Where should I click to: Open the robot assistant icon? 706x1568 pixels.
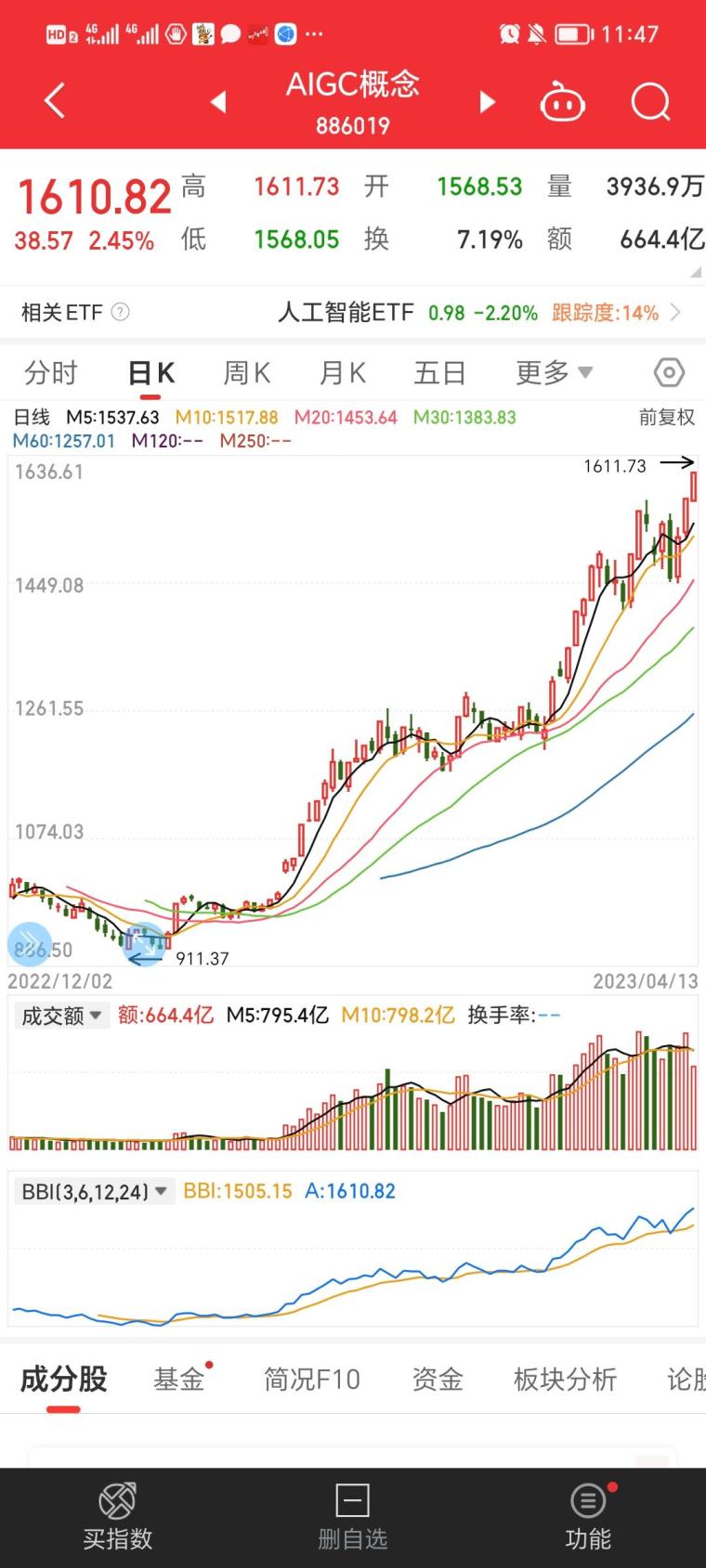[x=562, y=101]
